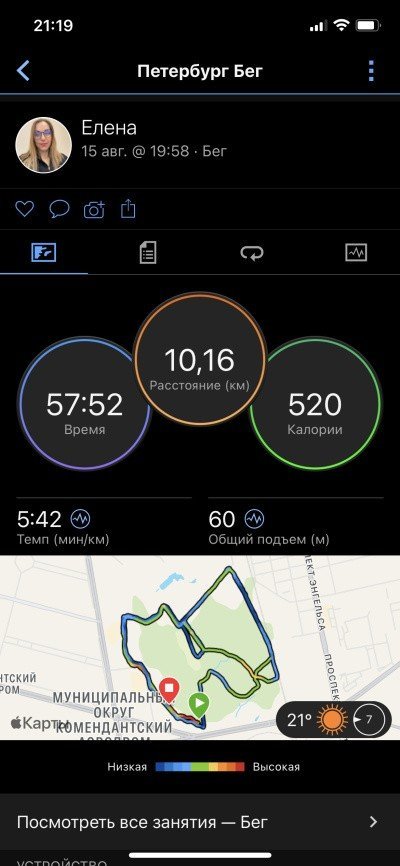This screenshot has height=866, width=400.
Task: Add a photo with the camera icon
Action: pos(94,209)
